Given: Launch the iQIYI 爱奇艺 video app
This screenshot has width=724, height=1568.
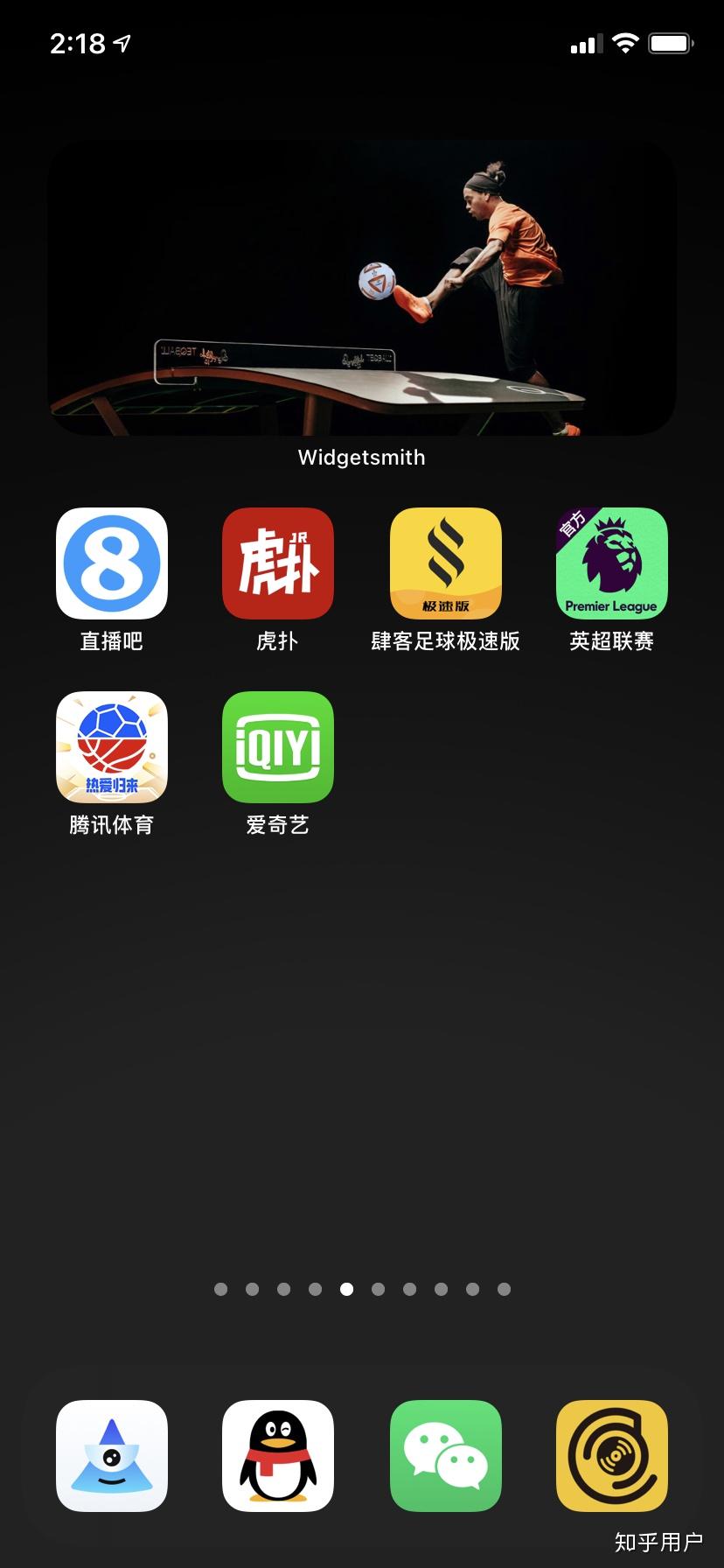Looking at the screenshot, I should coord(277,748).
